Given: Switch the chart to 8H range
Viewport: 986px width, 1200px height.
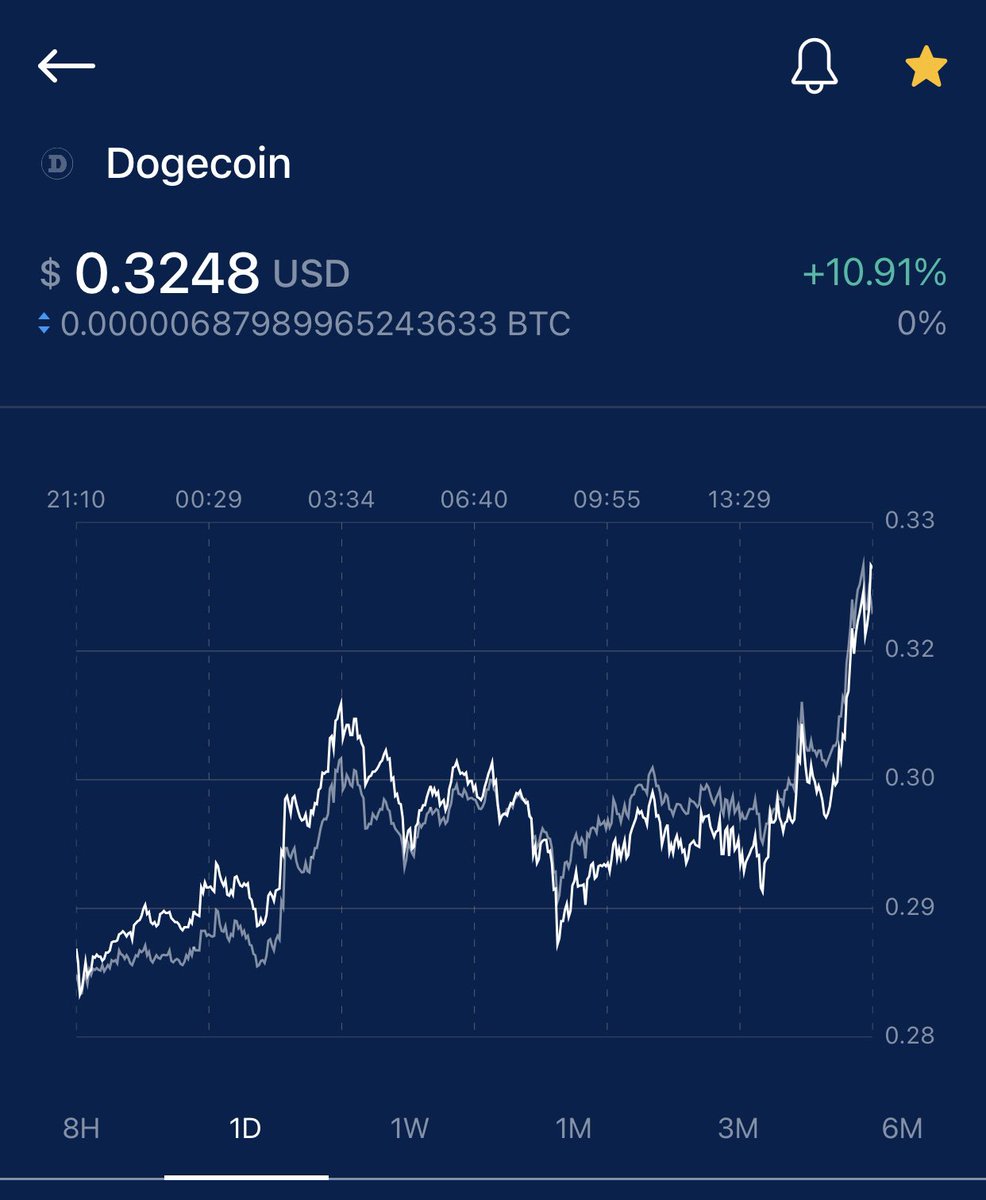Looking at the screenshot, I should click(x=81, y=1129).
